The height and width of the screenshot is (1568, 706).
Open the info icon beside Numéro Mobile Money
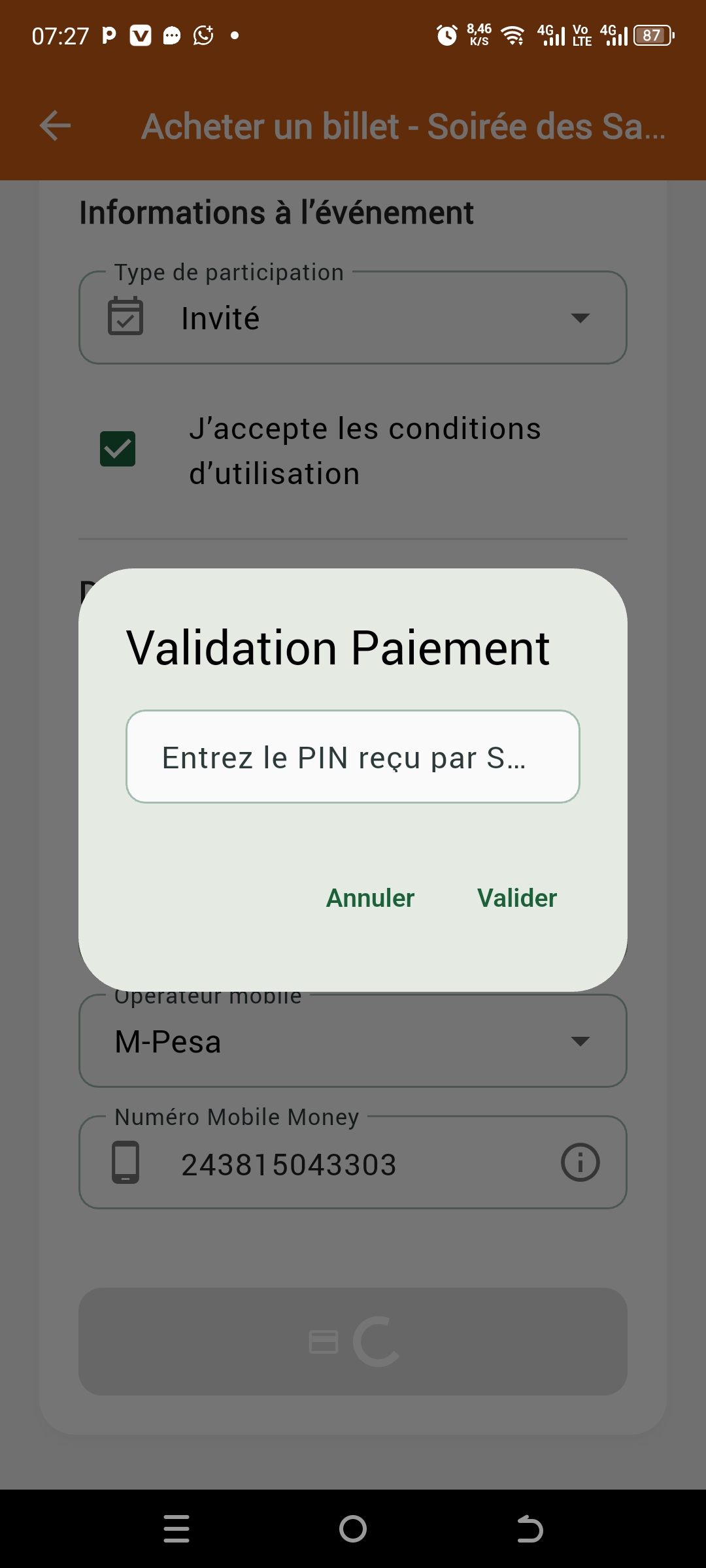click(580, 1163)
